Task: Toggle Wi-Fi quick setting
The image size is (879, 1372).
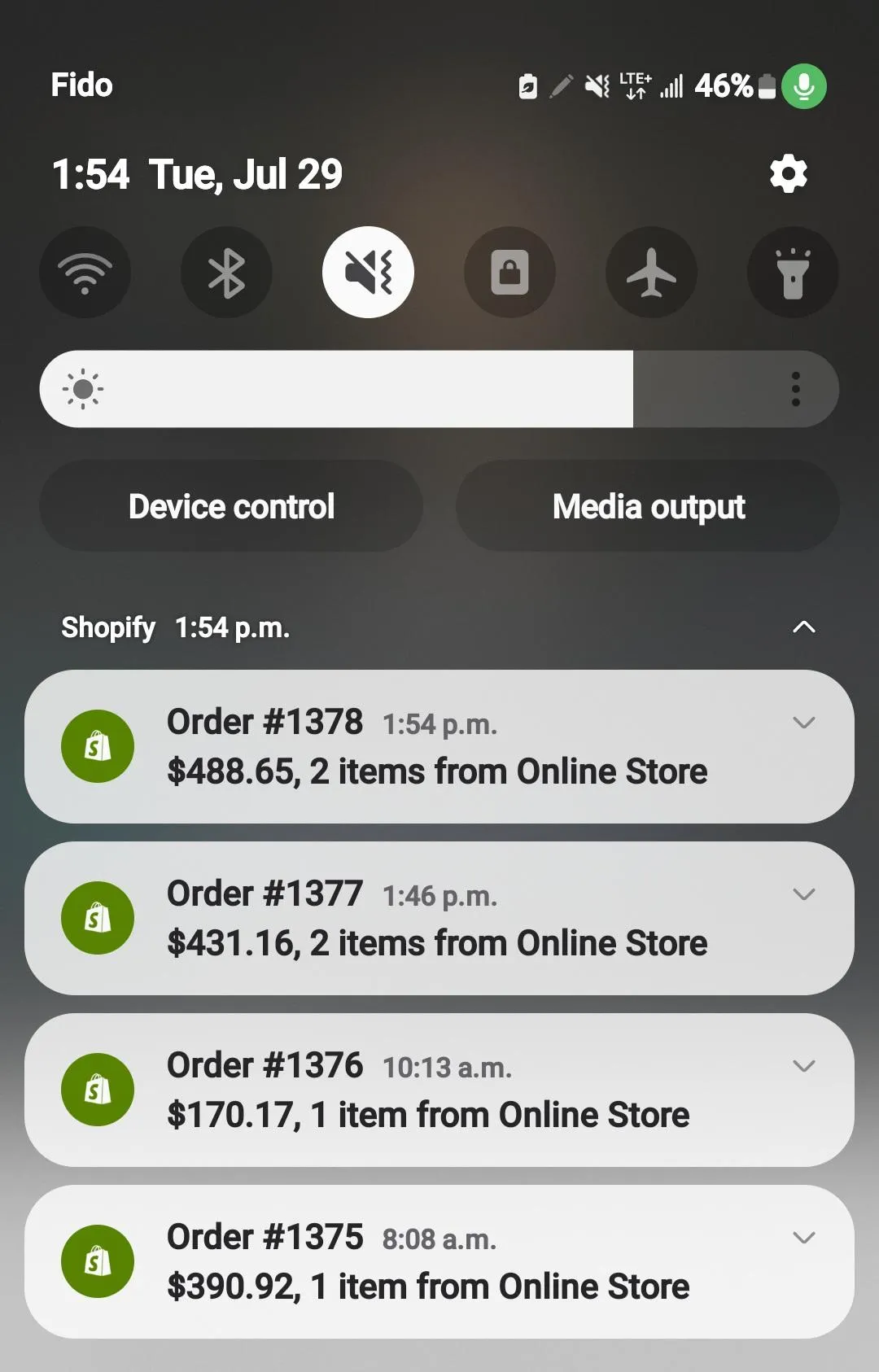Action: (x=85, y=273)
